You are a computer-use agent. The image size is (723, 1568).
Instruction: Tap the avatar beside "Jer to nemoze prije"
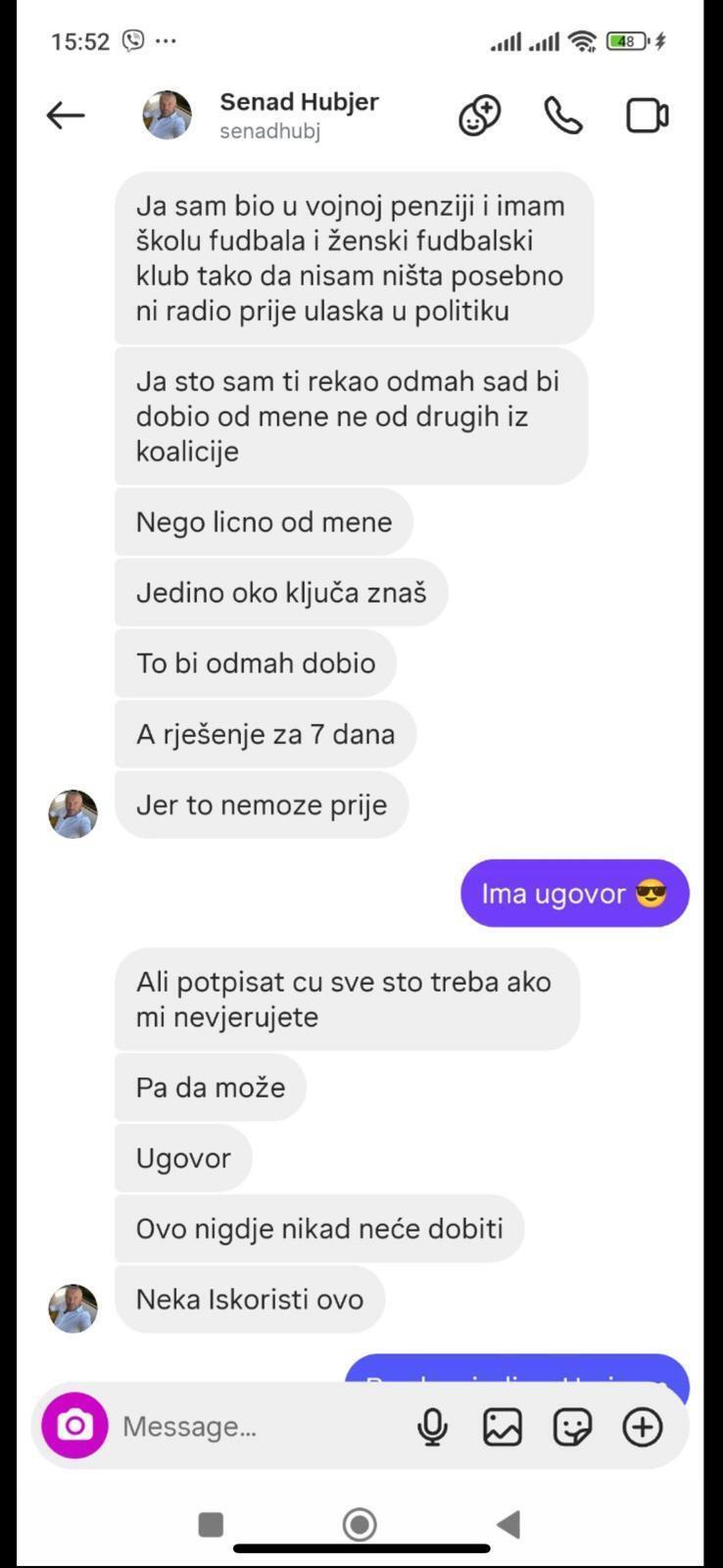[x=73, y=813]
